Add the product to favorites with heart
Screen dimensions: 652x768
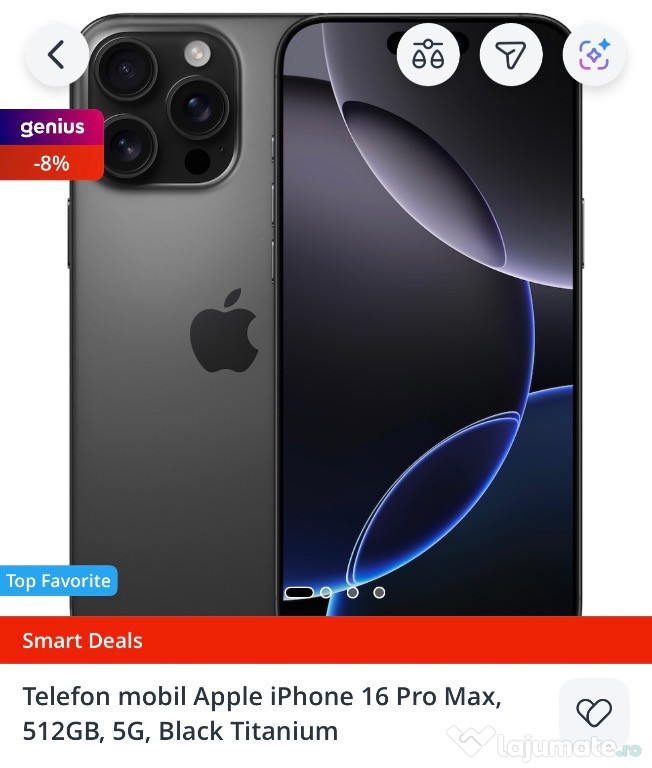(x=593, y=713)
